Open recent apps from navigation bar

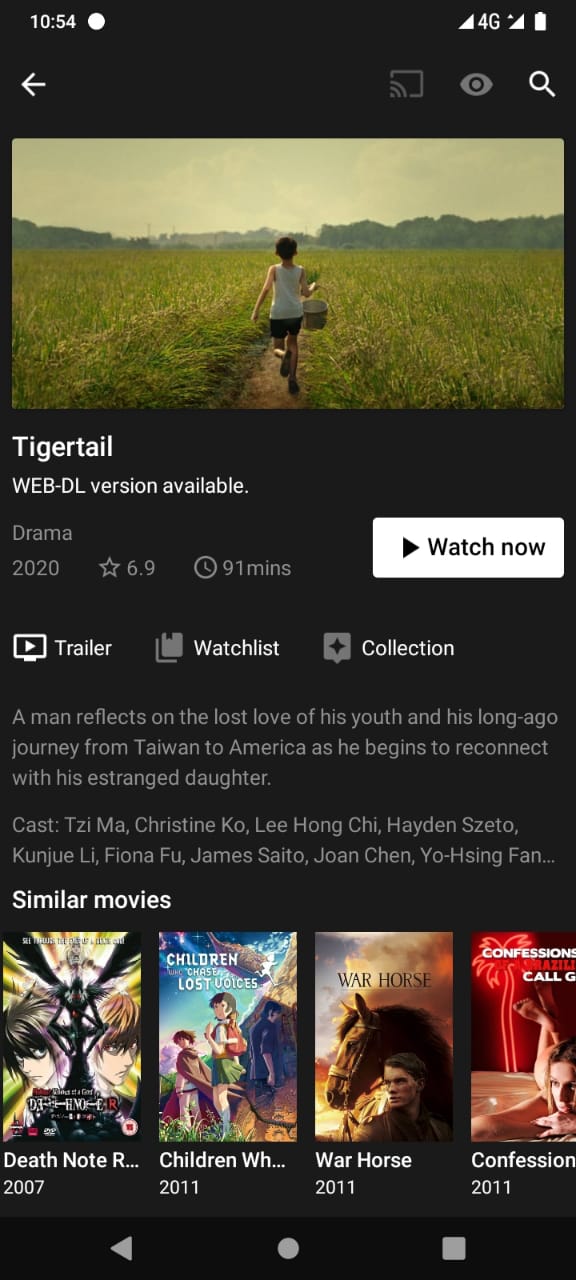(x=454, y=1247)
